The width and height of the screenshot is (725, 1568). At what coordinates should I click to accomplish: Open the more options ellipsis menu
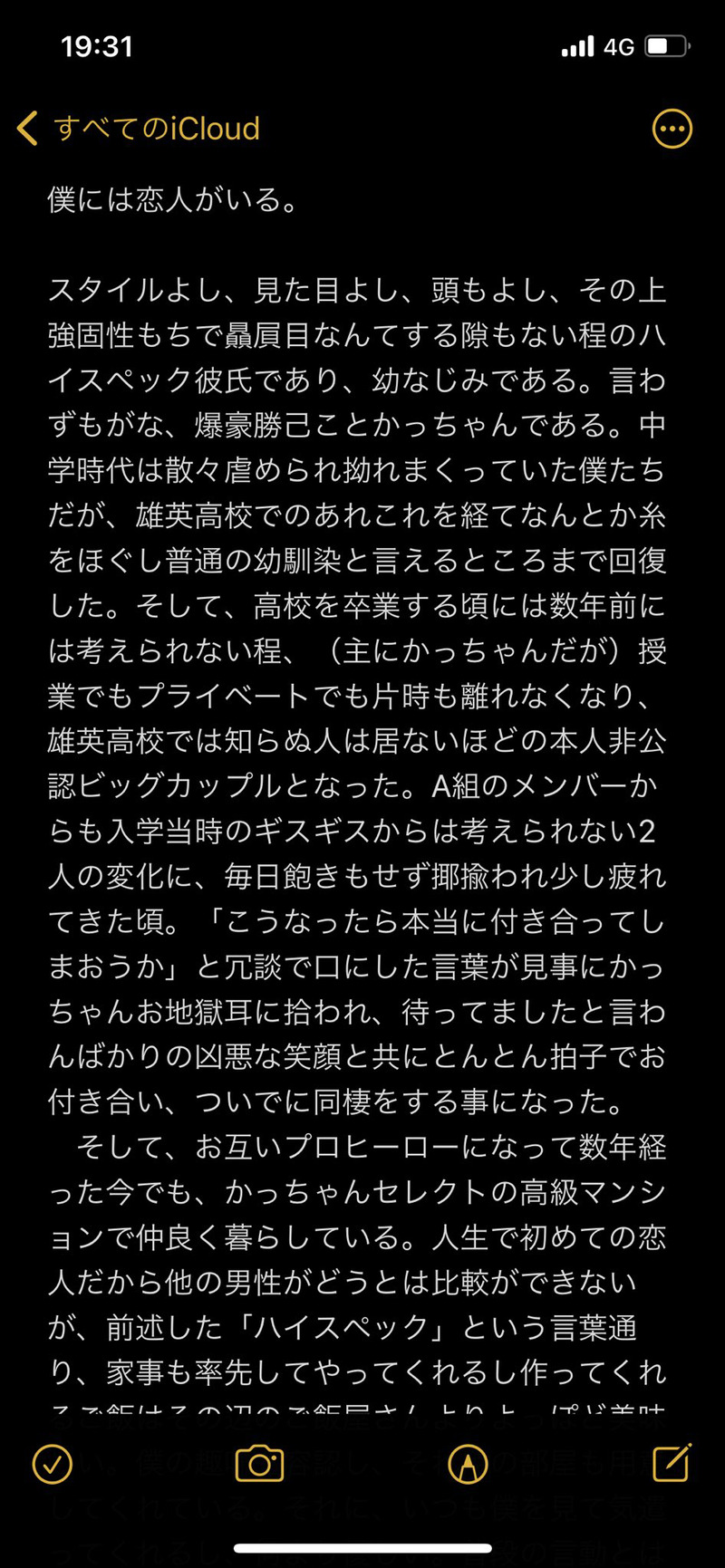pos(672,129)
